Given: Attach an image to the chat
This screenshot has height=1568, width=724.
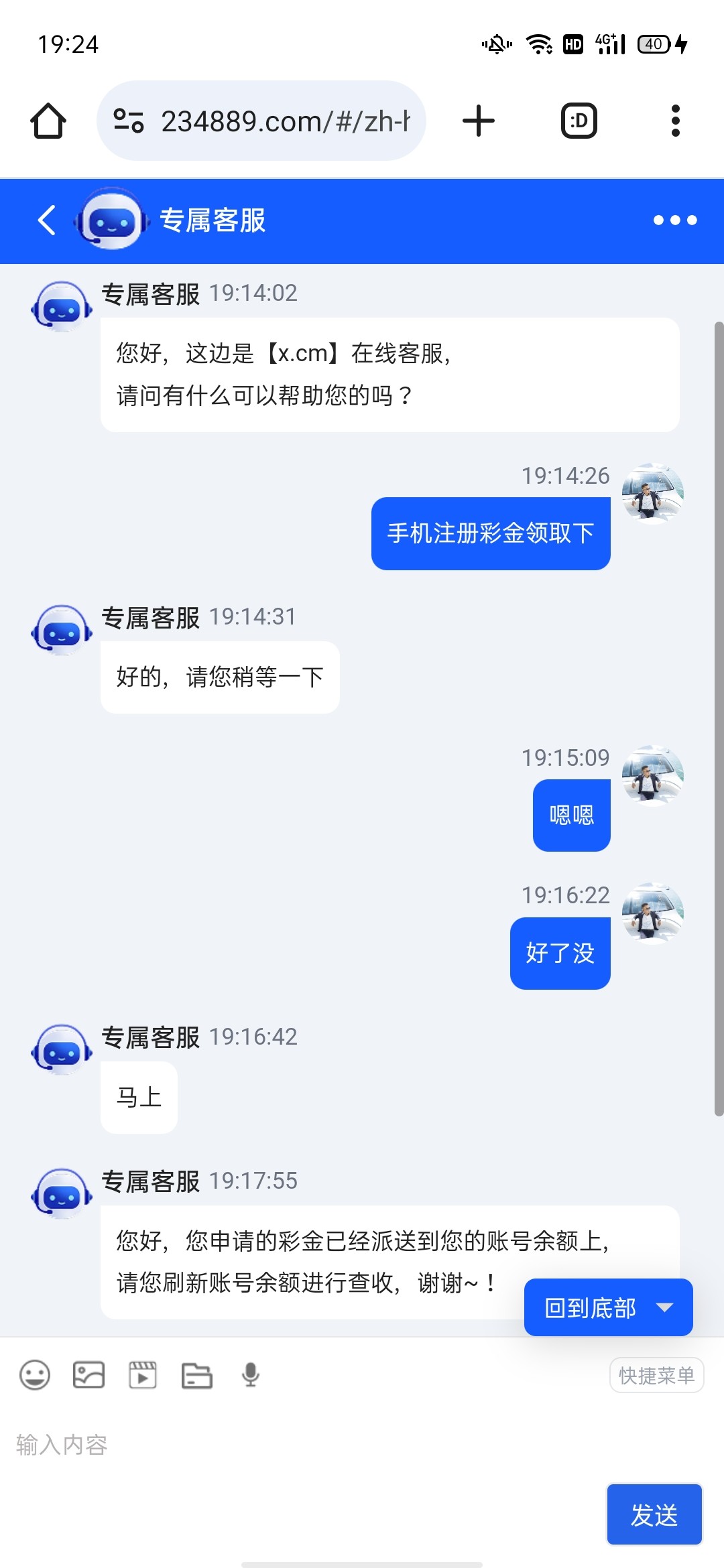Looking at the screenshot, I should (88, 1376).
